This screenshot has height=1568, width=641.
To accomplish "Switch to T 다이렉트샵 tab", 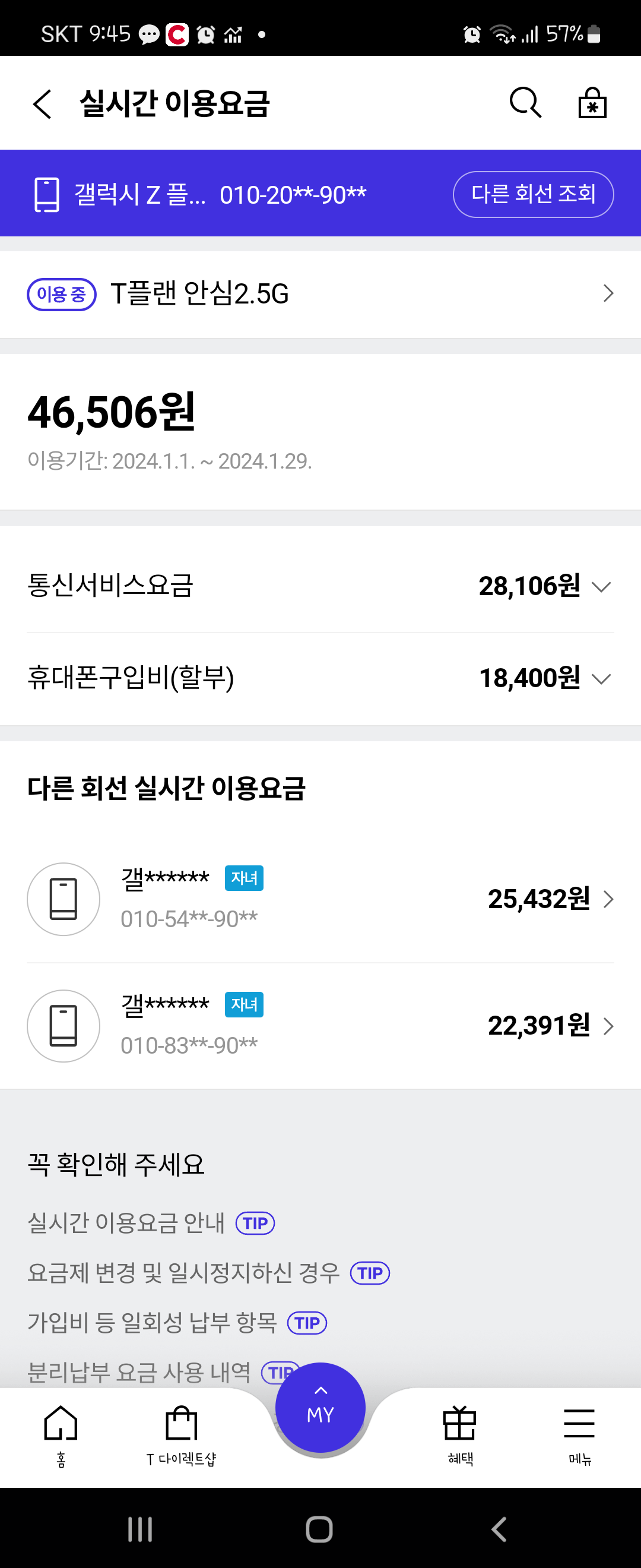I will 181,1434.
